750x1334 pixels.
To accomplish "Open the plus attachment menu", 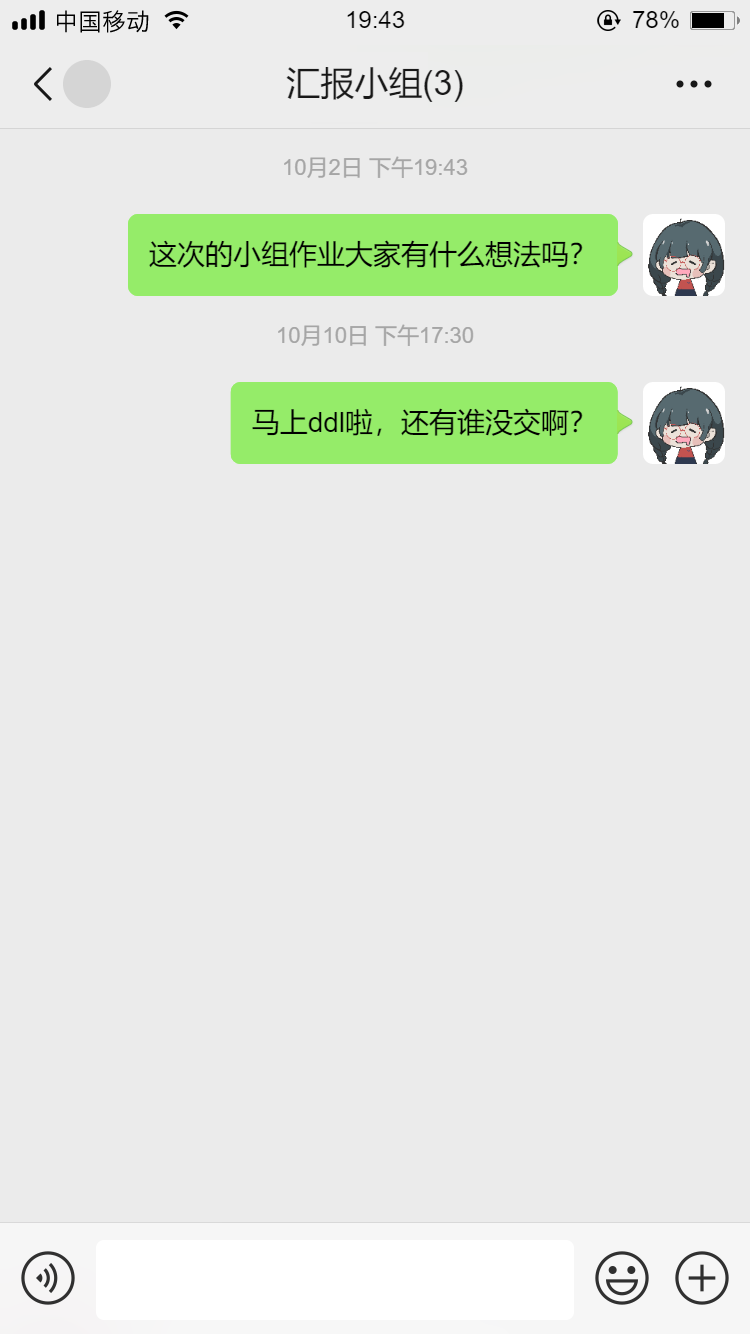I will 702,1278.
